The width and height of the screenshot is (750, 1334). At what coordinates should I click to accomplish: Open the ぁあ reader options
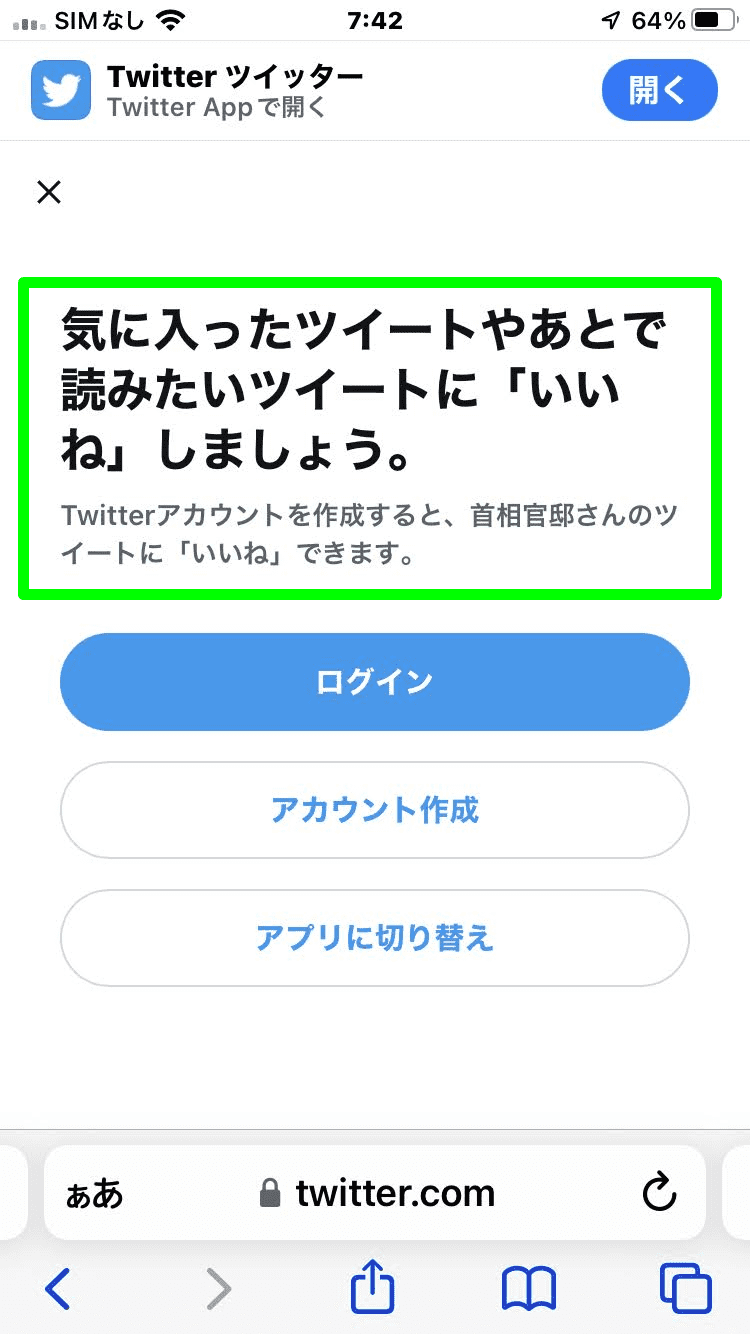tap(94, 1193)
